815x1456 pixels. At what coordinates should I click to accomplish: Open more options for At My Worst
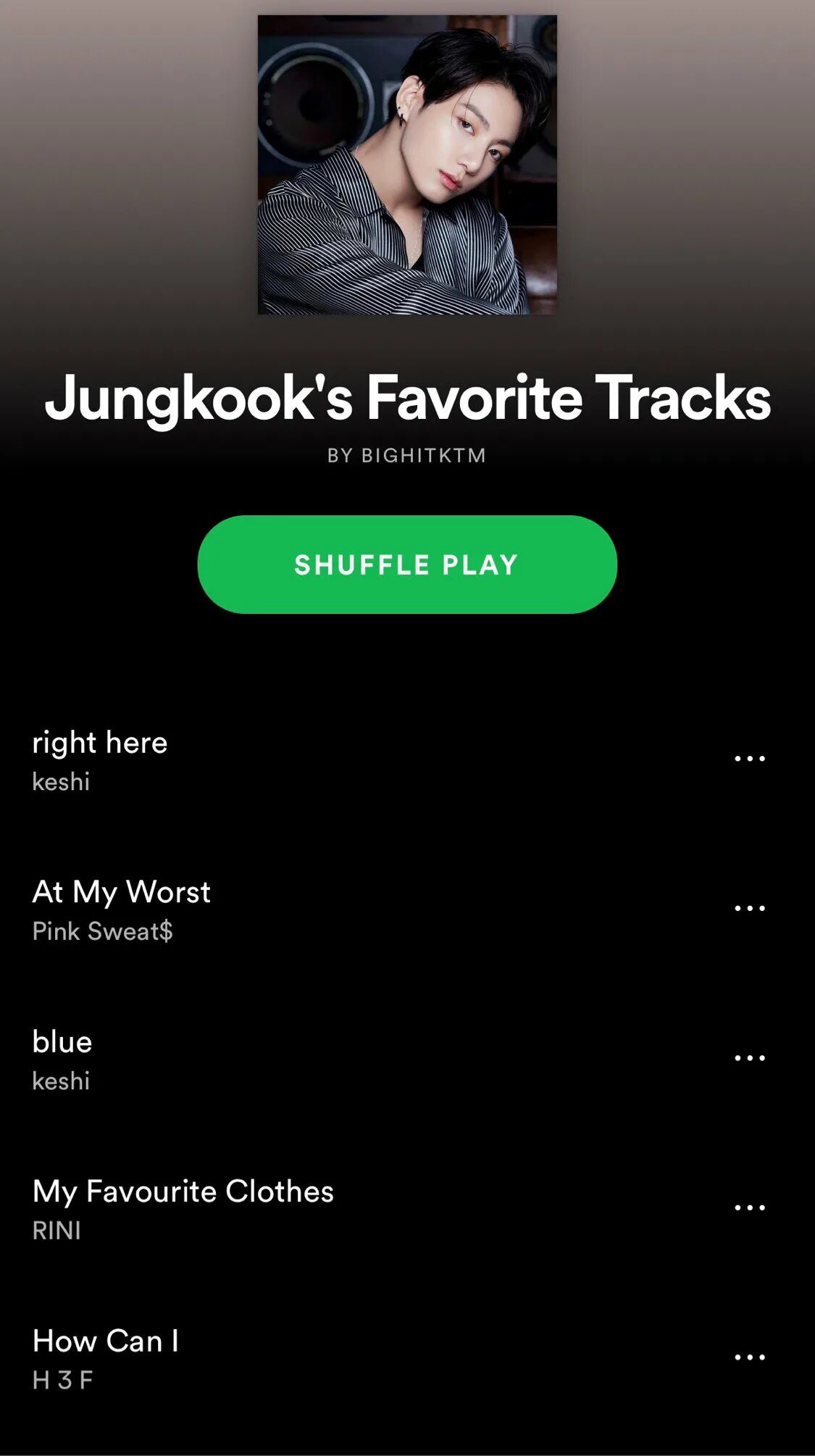749,908
